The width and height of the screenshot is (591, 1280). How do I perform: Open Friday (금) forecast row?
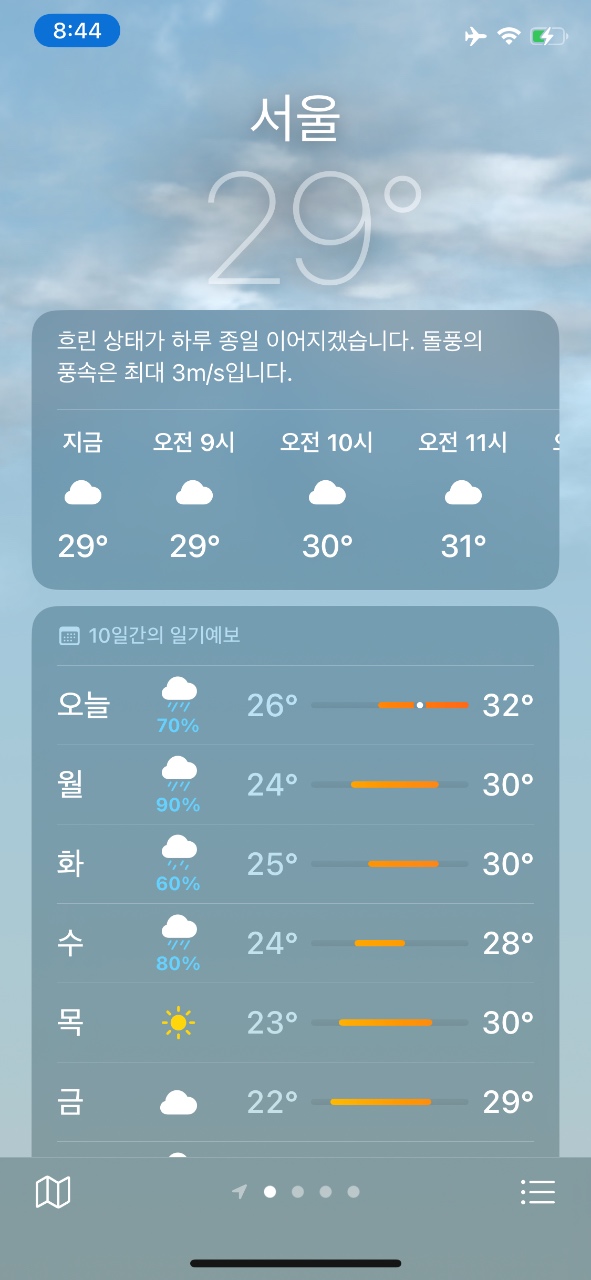coord(295,1102)
